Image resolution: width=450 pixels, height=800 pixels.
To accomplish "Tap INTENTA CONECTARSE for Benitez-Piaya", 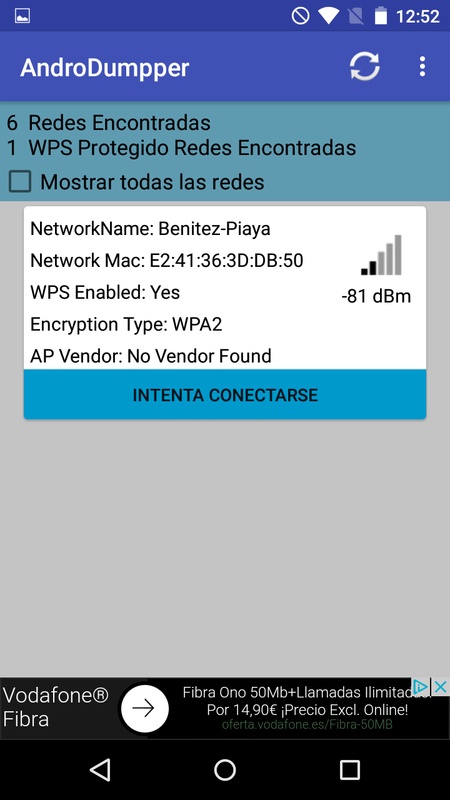I will (225, 394).
